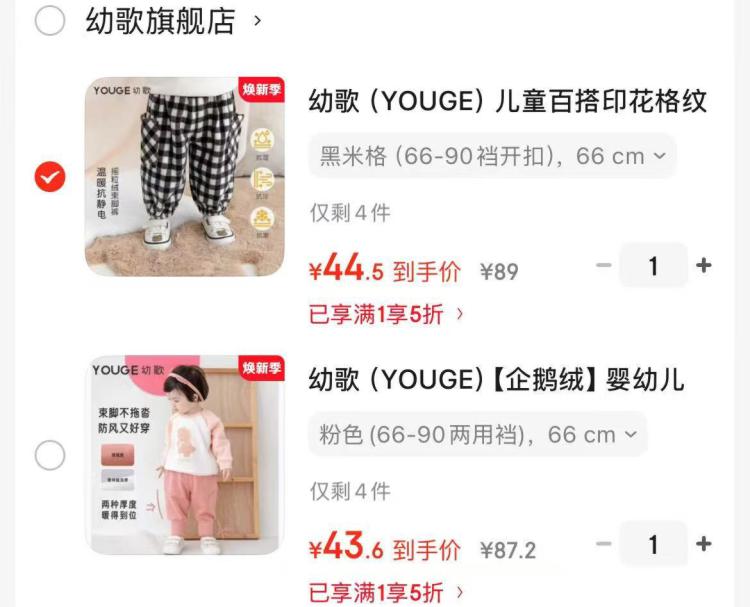View 已享满1享5折 discount for the ¥43.6 item
This screenshot has height=607, width=750.
(386, 592)
